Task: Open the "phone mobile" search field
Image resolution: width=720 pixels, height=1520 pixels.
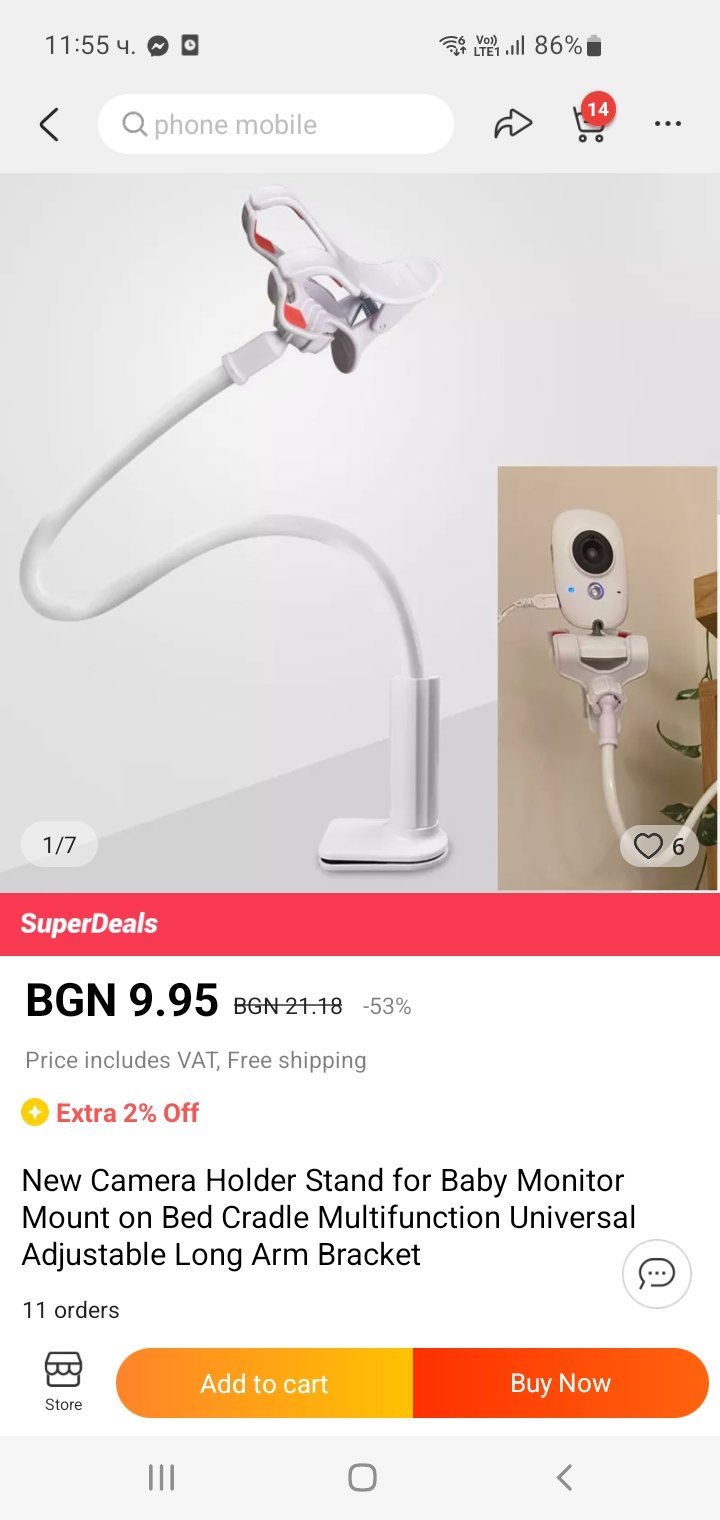Action: pyautogui.click(x=276, y=125)
